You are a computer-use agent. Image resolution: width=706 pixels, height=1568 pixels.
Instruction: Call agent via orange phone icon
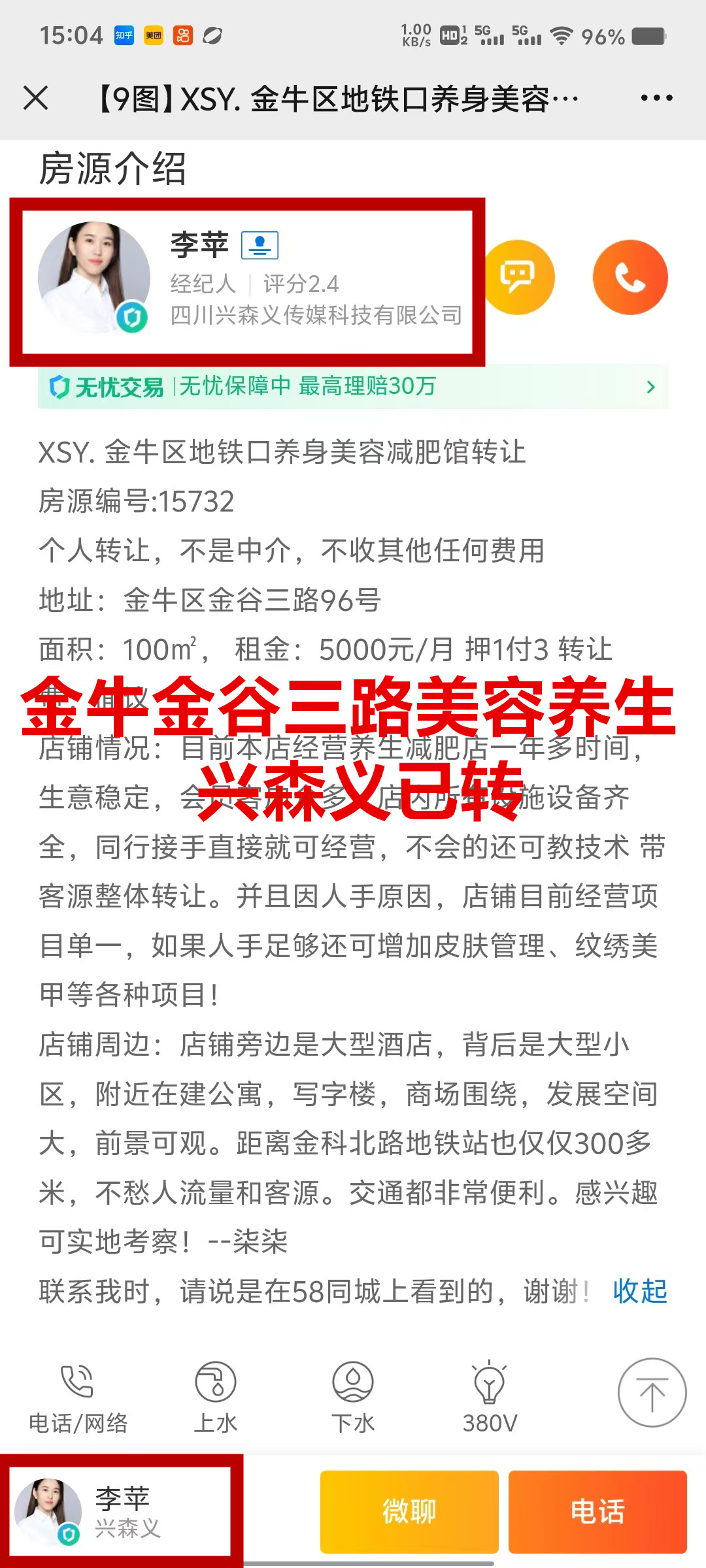click(630, 278)
